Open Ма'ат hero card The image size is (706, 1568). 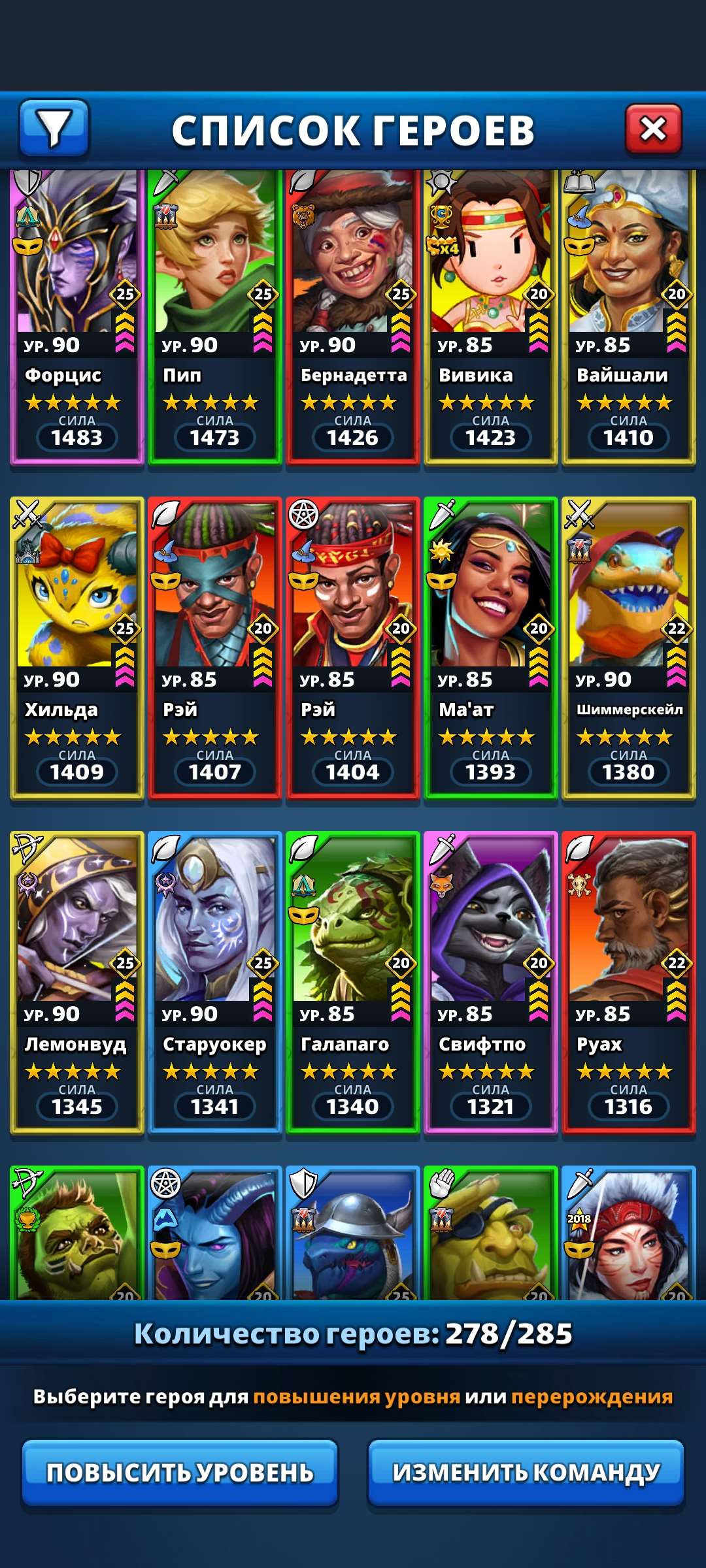[x=490, y=647]
